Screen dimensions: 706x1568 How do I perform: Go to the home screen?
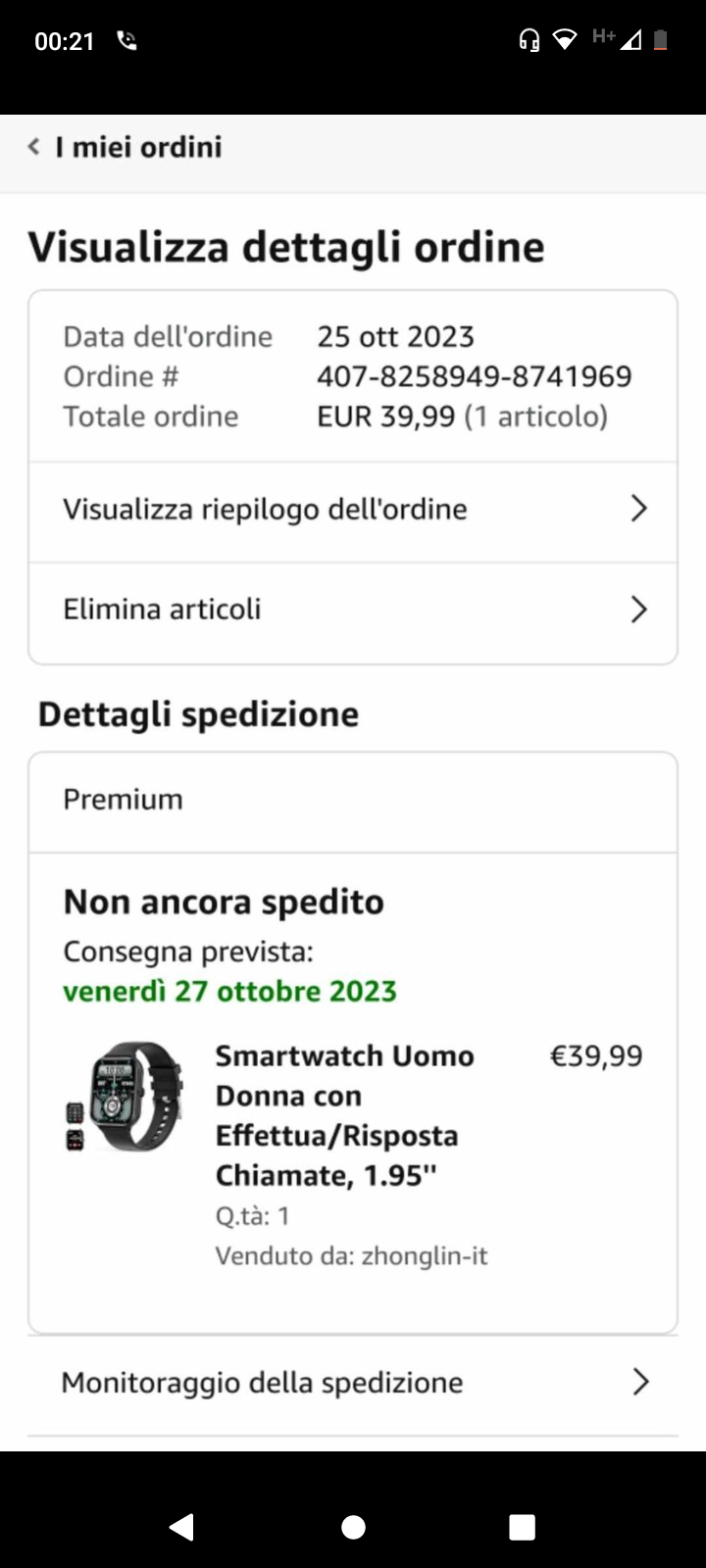click(353, 1526)
